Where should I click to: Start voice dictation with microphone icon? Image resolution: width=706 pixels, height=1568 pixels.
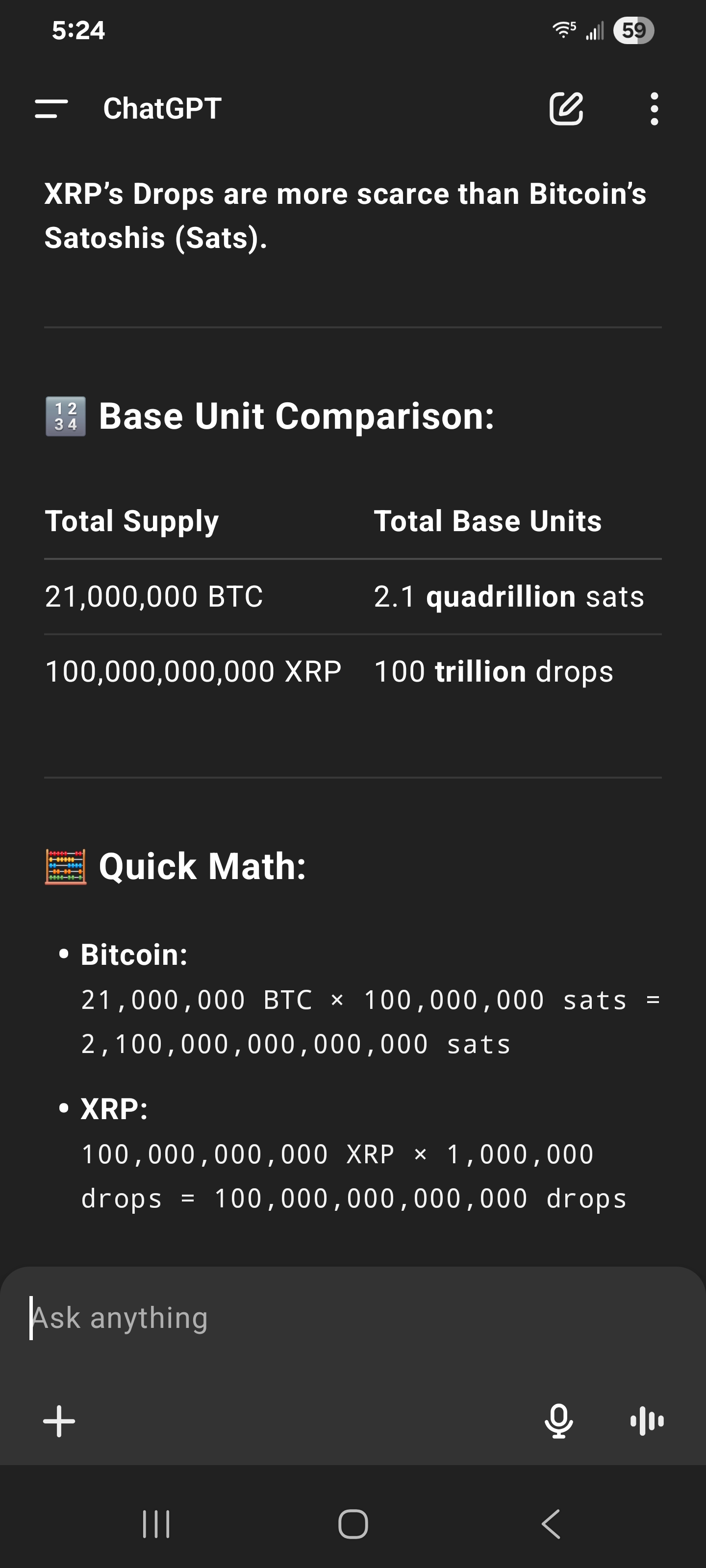pos(558,1421)
